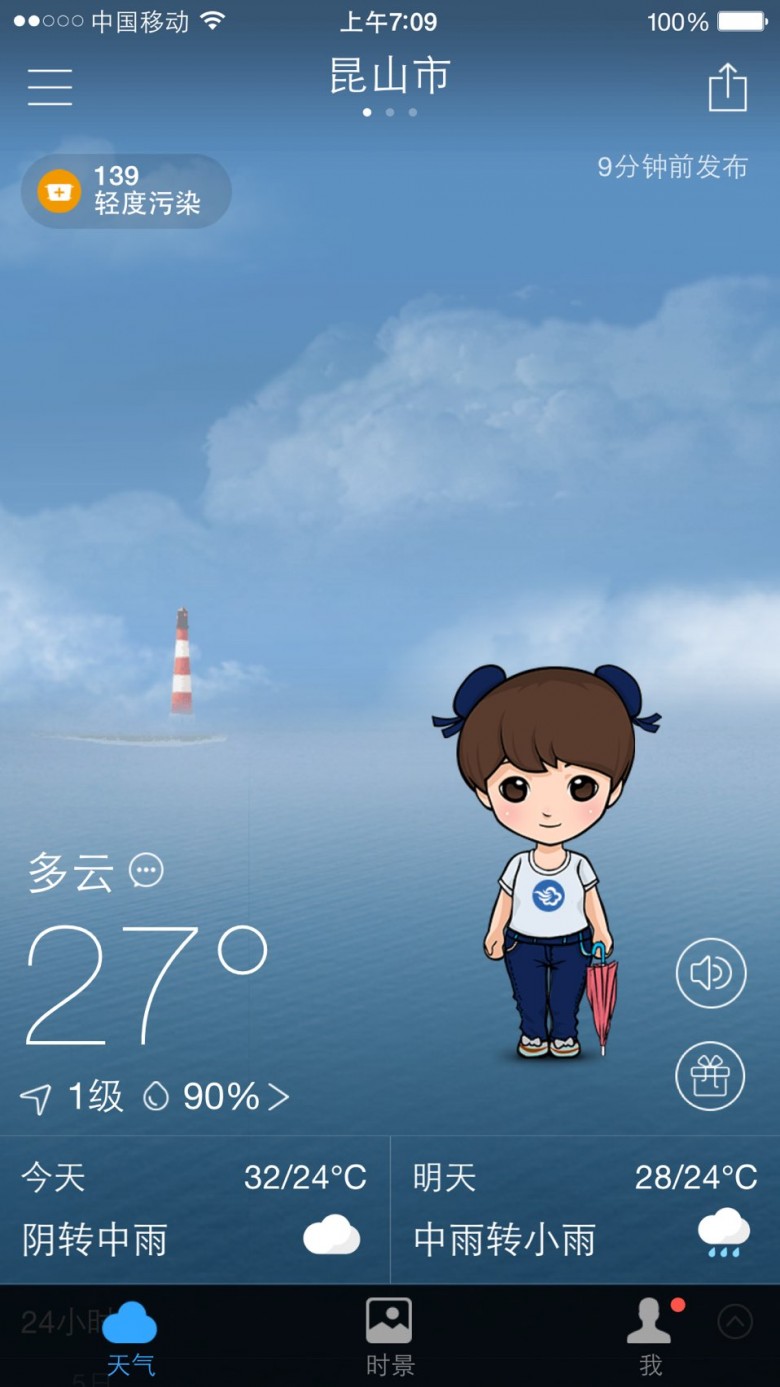Share the weather via the share icon
This screenshot has height=1387, width=780.
pos(728,87)
